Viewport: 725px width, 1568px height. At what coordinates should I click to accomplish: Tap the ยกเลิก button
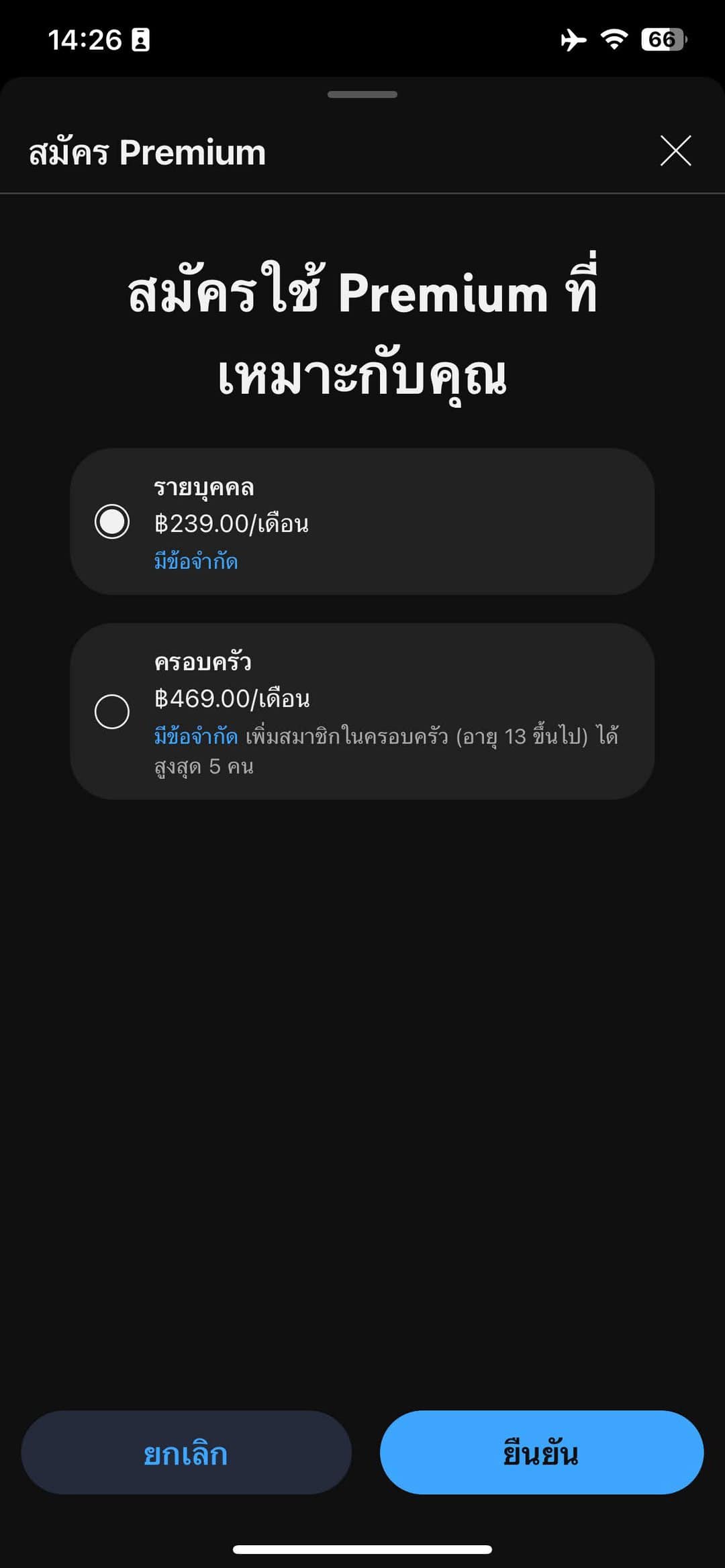tap(186, 1453)
